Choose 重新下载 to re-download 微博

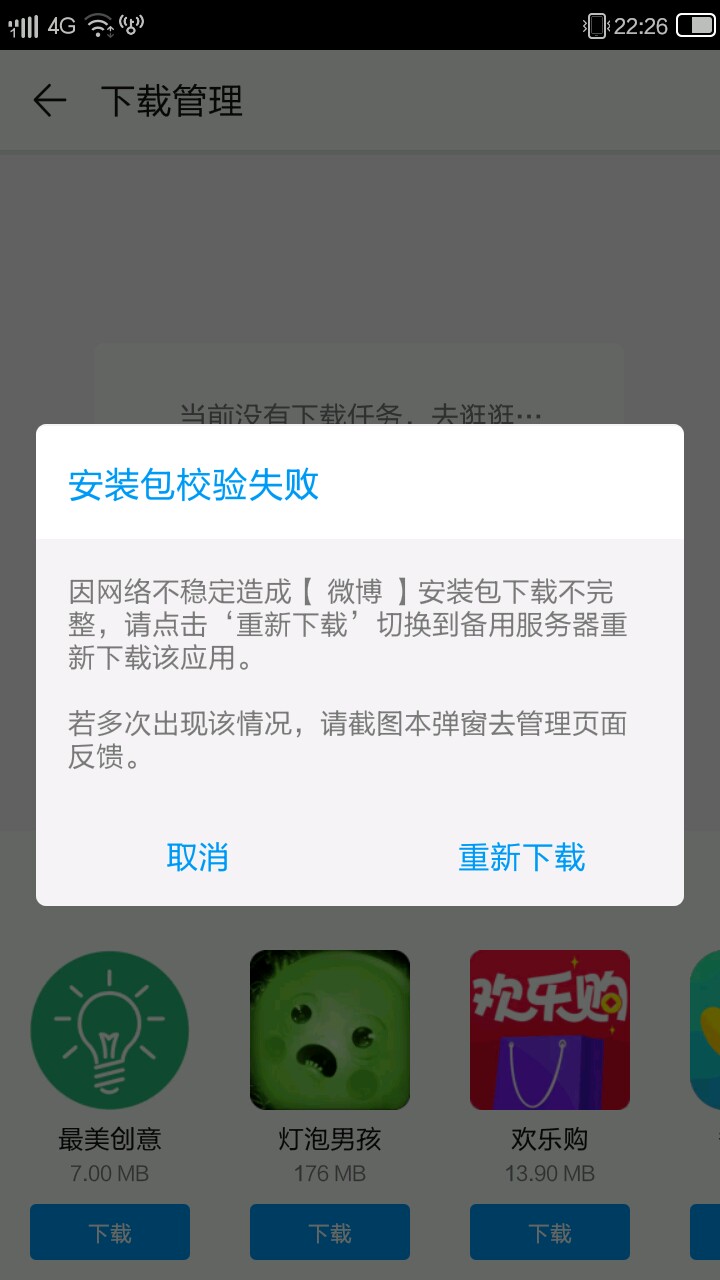pyautogui.click(x=521, y=857)
